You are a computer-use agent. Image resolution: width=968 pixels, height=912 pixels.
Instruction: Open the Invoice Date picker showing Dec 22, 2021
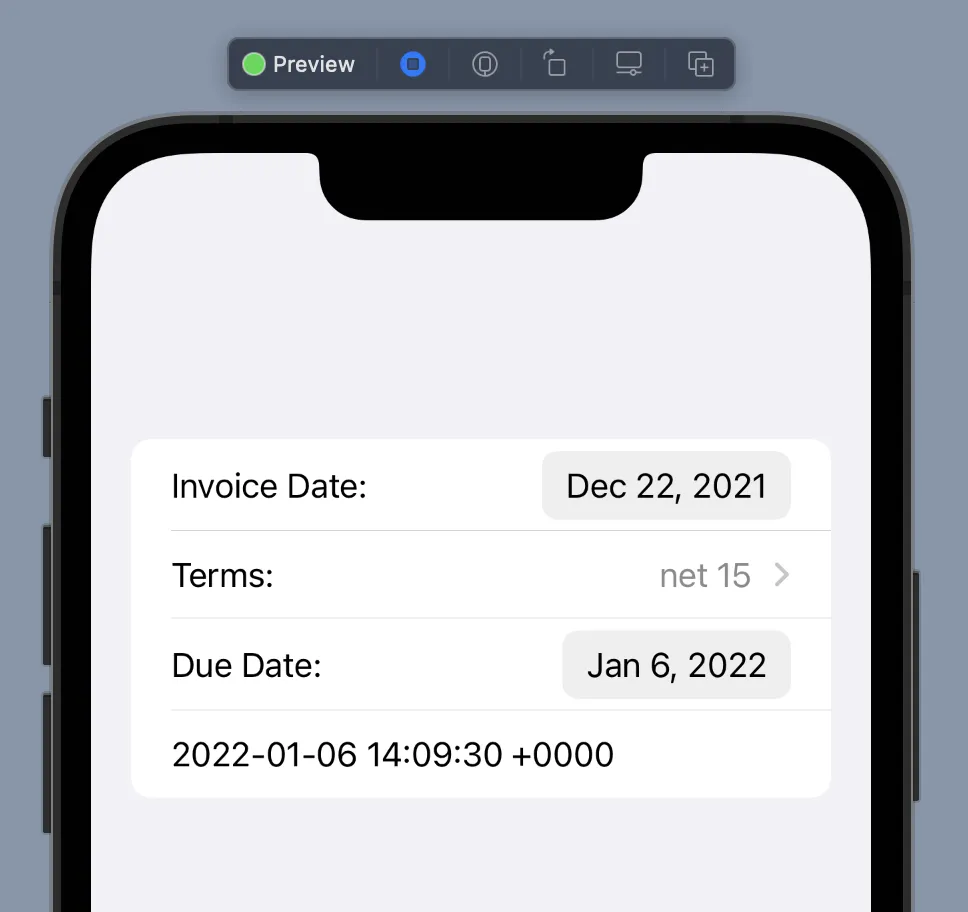(x=666, y=486)
